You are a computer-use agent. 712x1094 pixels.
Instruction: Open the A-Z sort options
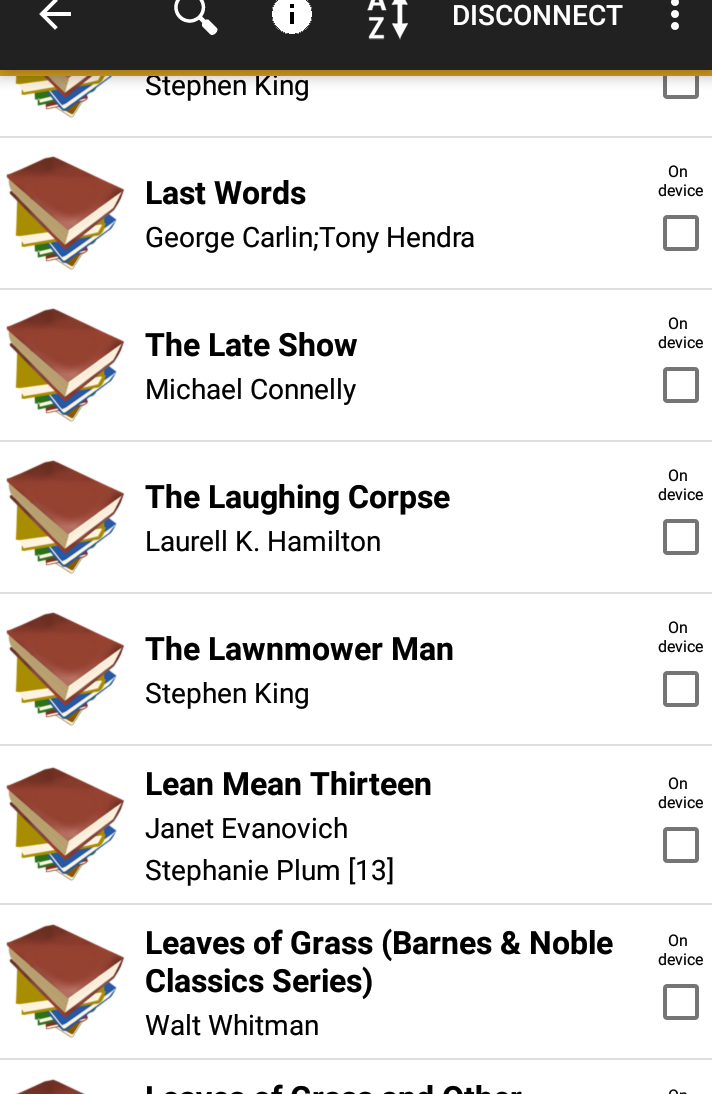(387, 18)
